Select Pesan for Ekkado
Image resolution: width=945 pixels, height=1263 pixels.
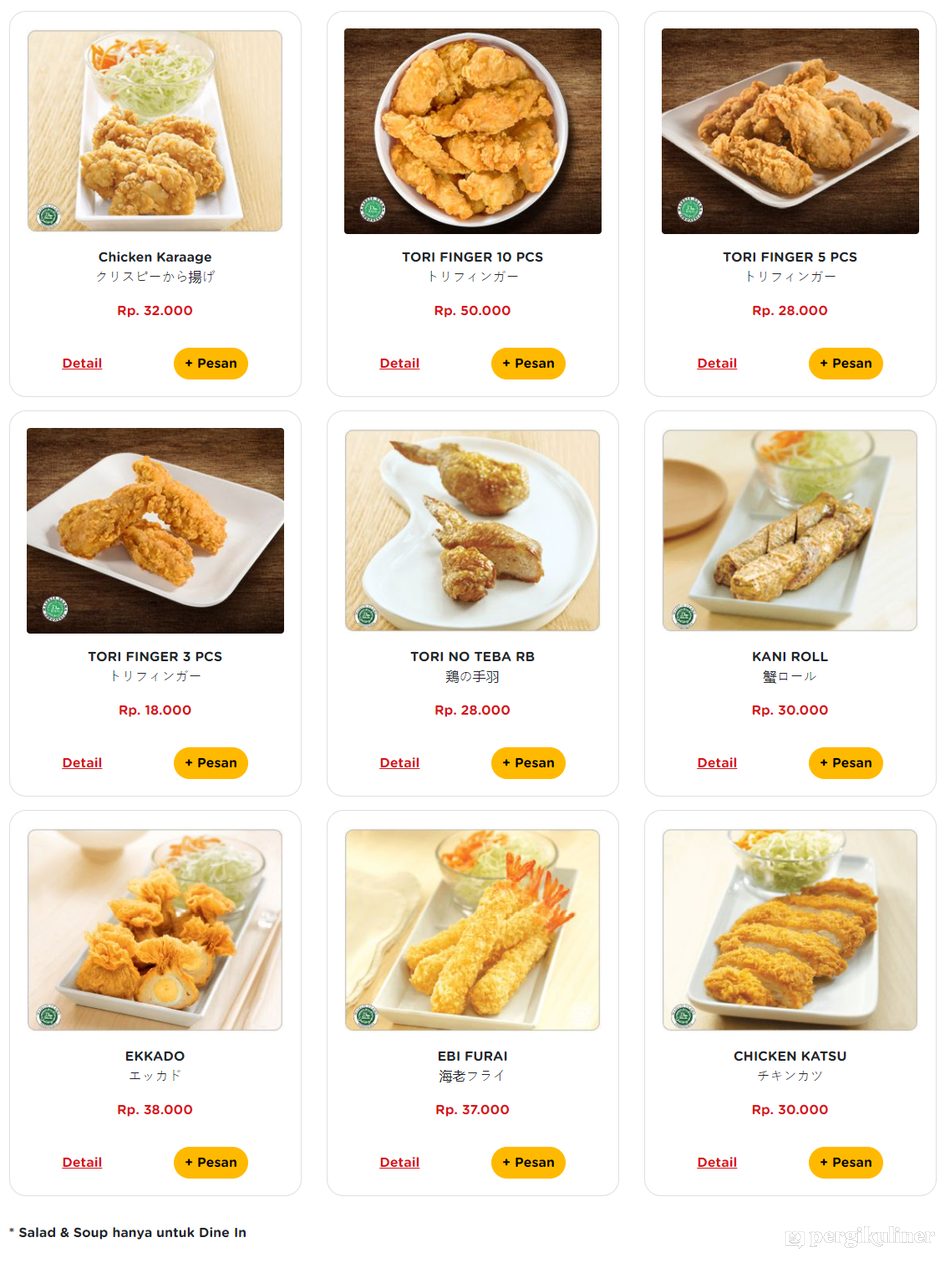pos(210,1163)
